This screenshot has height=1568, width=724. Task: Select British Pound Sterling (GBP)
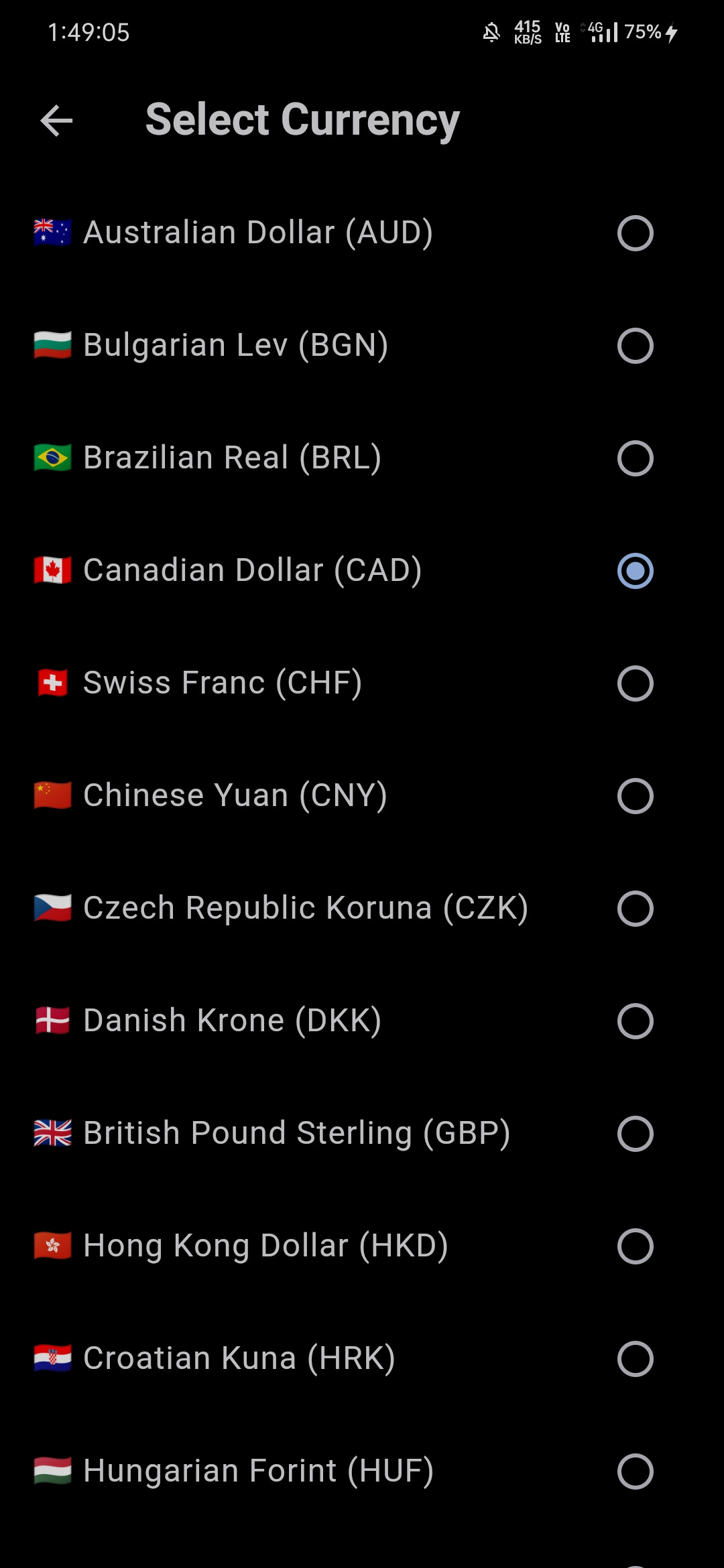pyautogui.click(x=362, y=1134)
